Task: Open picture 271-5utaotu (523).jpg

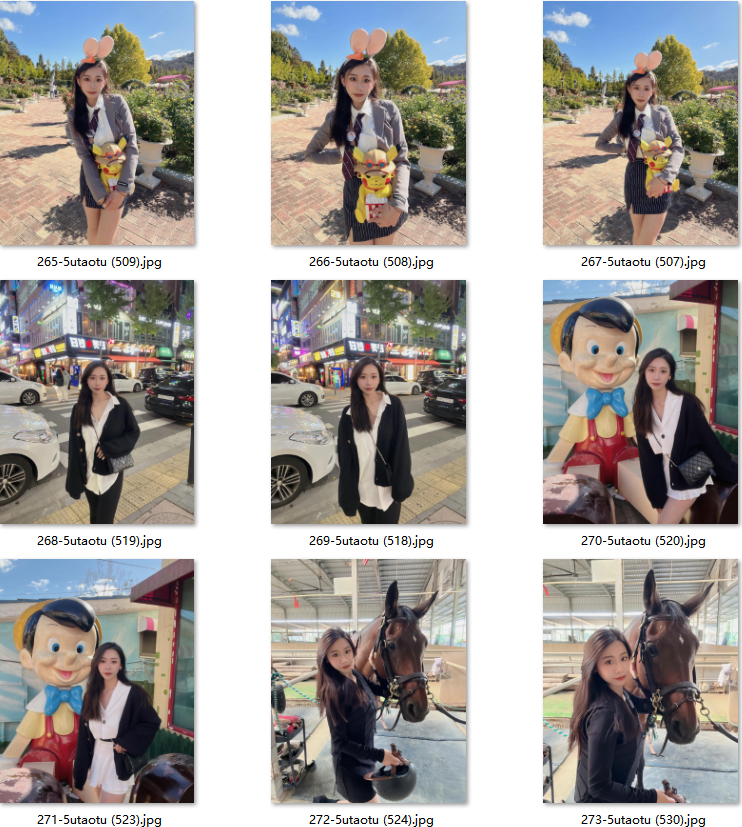Action: [97, 681]
